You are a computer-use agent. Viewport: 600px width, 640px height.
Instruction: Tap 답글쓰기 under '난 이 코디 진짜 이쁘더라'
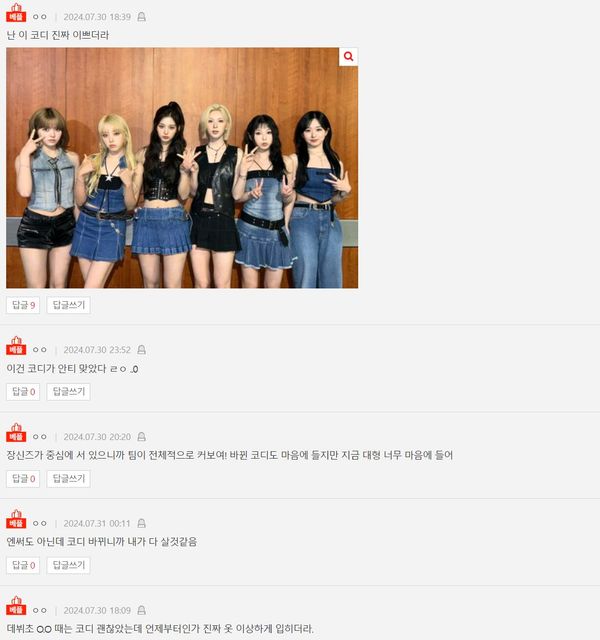pos(69,305)
